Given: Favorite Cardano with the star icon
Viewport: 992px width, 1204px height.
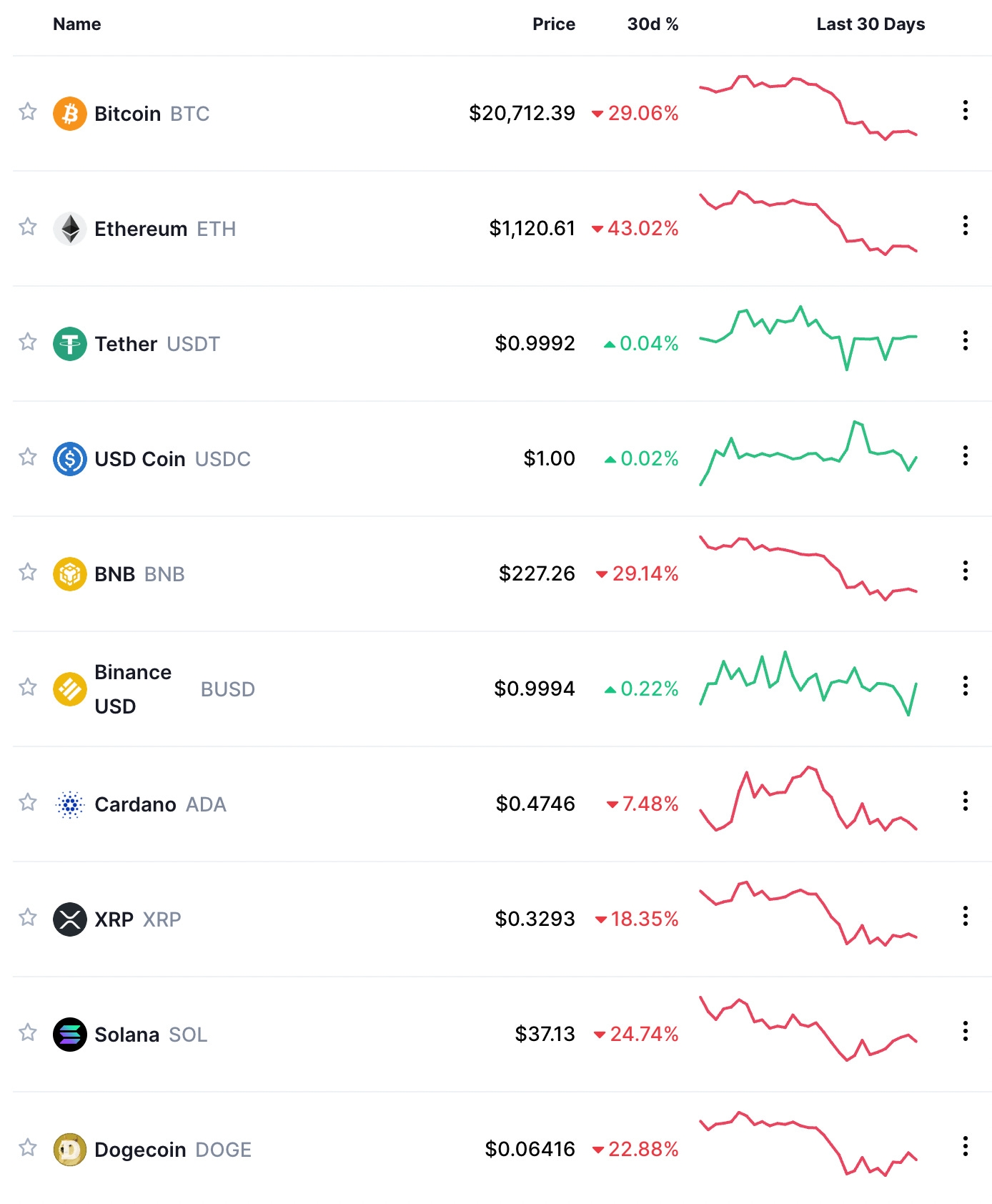Looking at the screenshot, I should pos(28,802).
